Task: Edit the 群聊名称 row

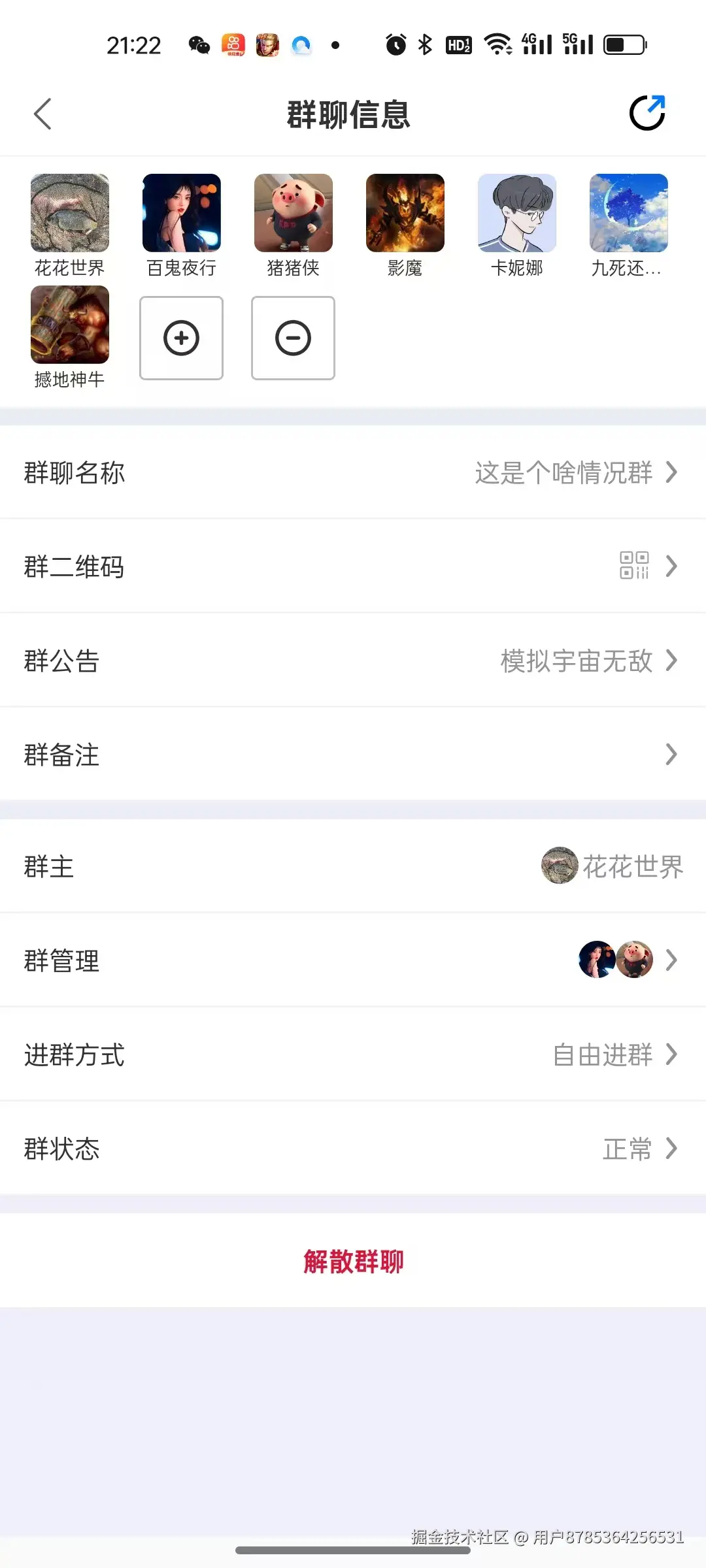Action: (x=353, y=472)
